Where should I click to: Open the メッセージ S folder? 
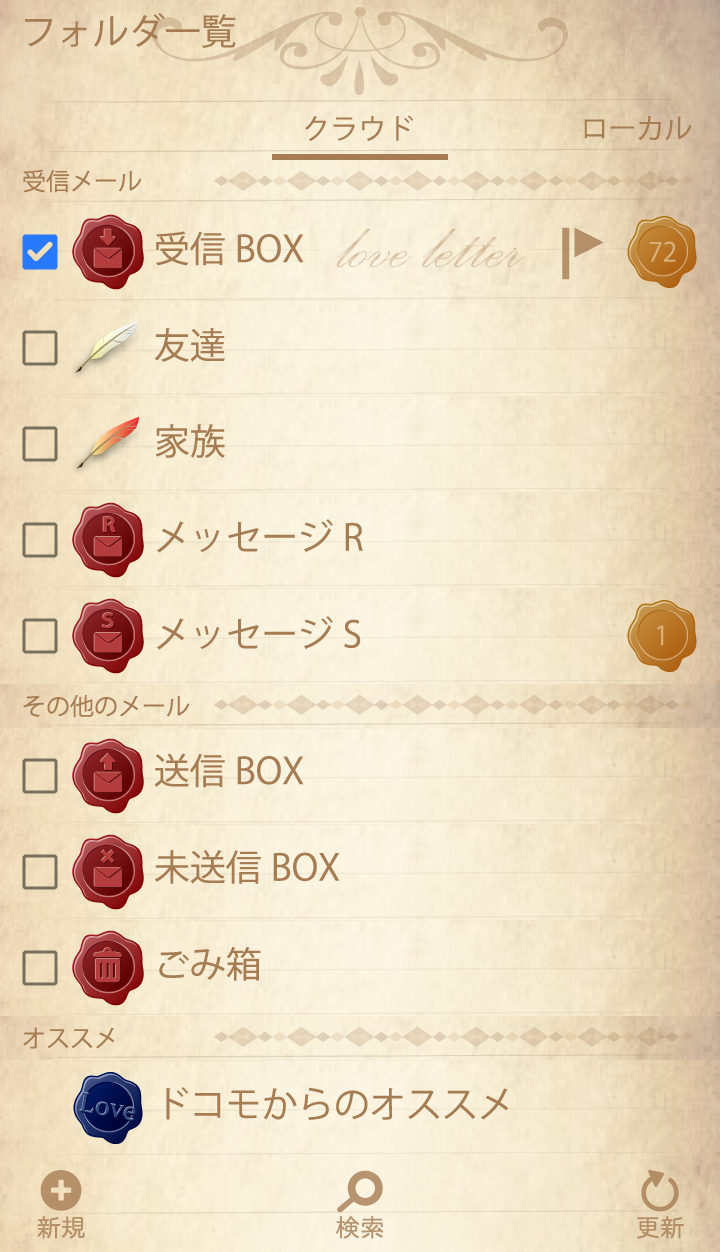click(x=258, y=635)
